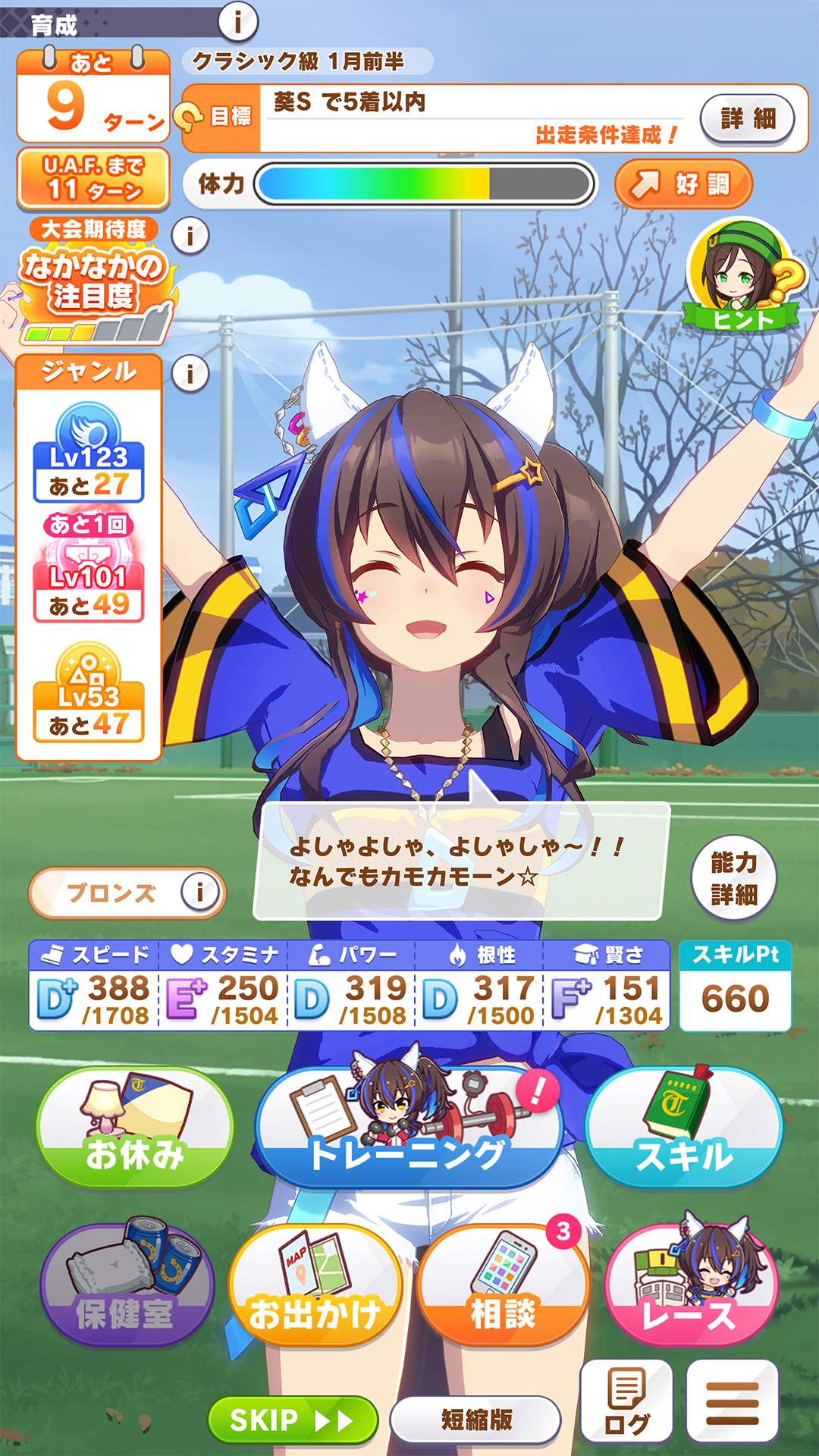
Task: Open 能力詳細 ability details
Action: pos(733,878)
